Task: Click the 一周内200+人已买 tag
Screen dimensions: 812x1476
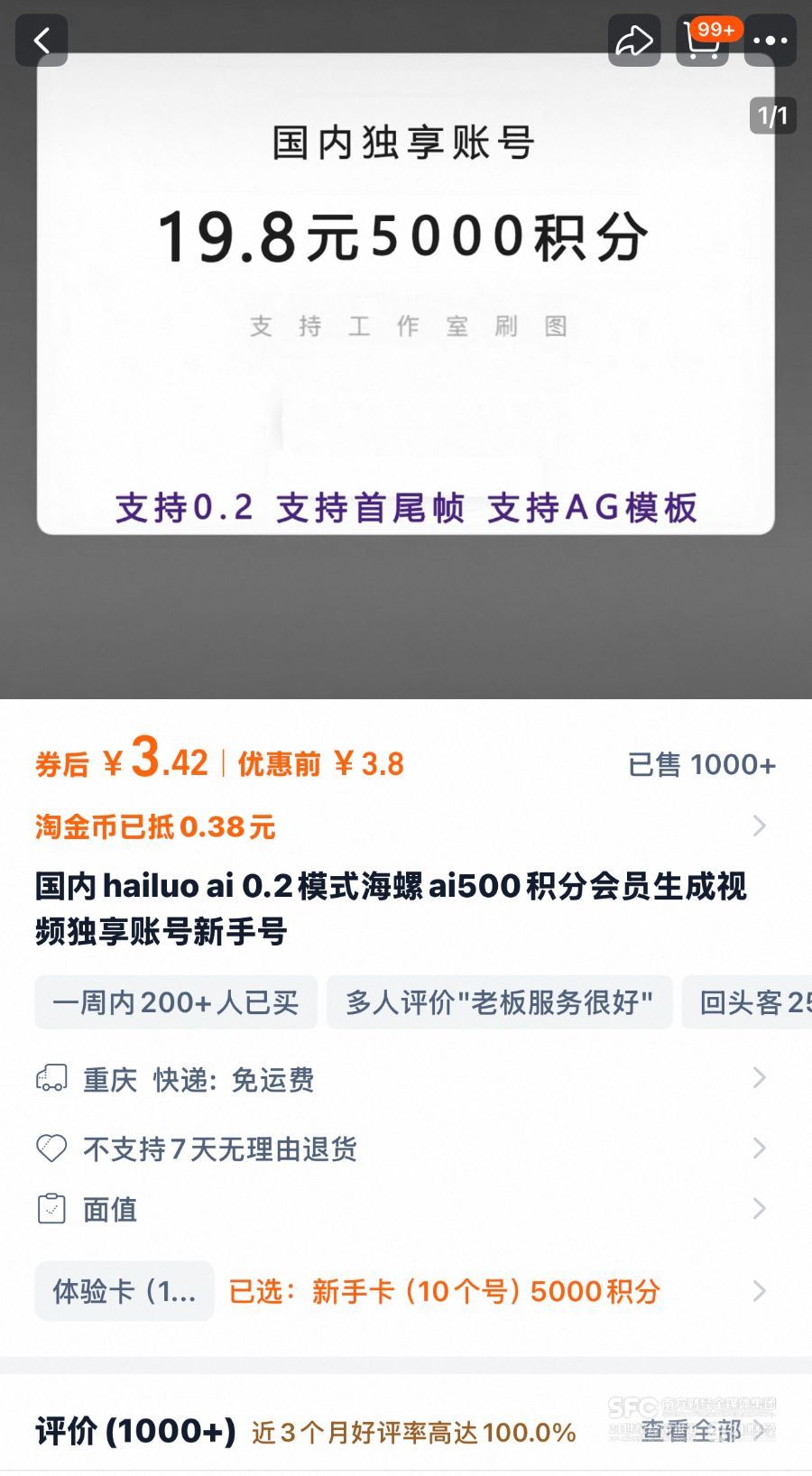Action: (174, 1001)
